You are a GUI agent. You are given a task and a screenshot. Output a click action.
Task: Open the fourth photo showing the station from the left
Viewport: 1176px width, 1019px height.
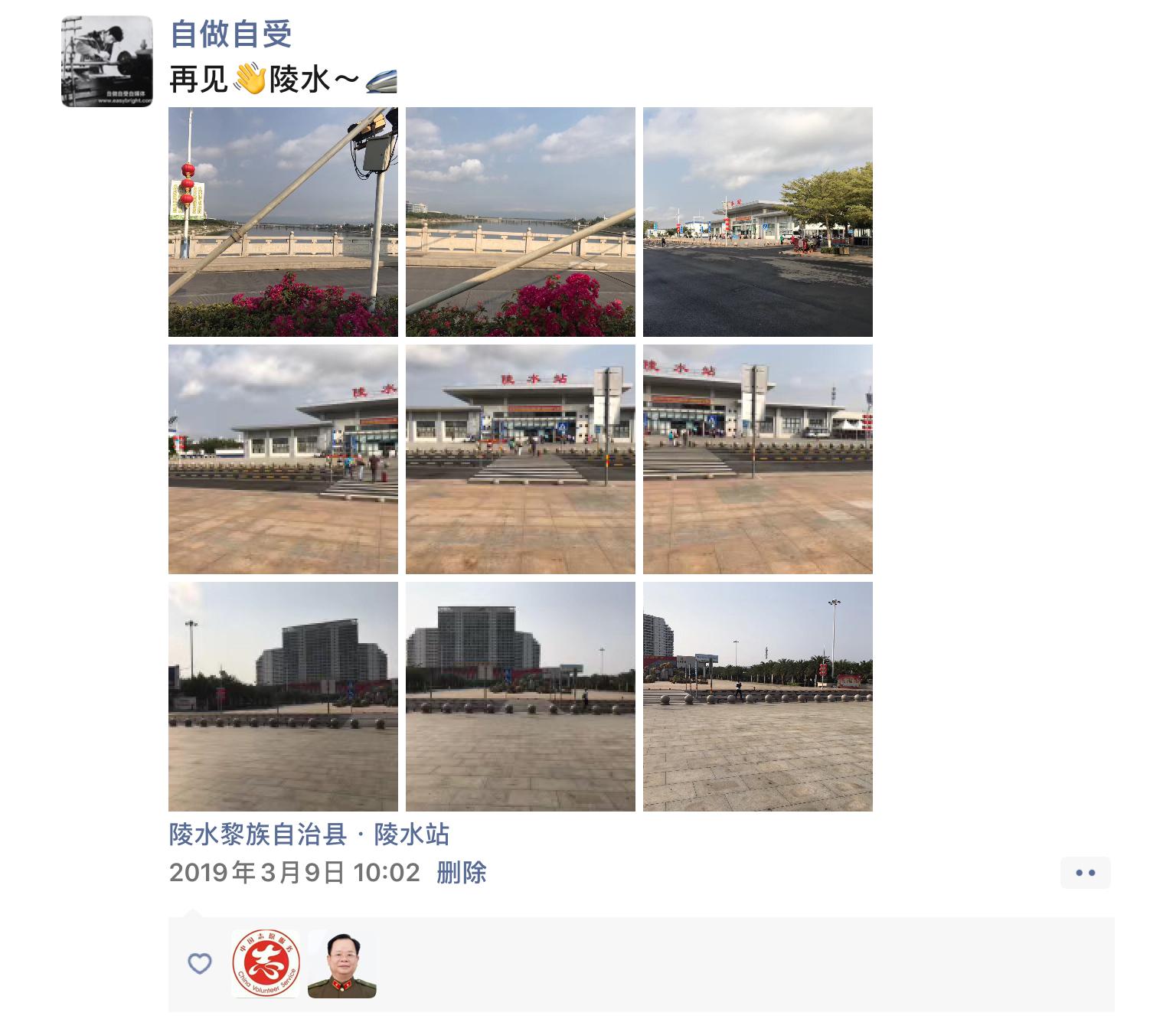point(283,459)
